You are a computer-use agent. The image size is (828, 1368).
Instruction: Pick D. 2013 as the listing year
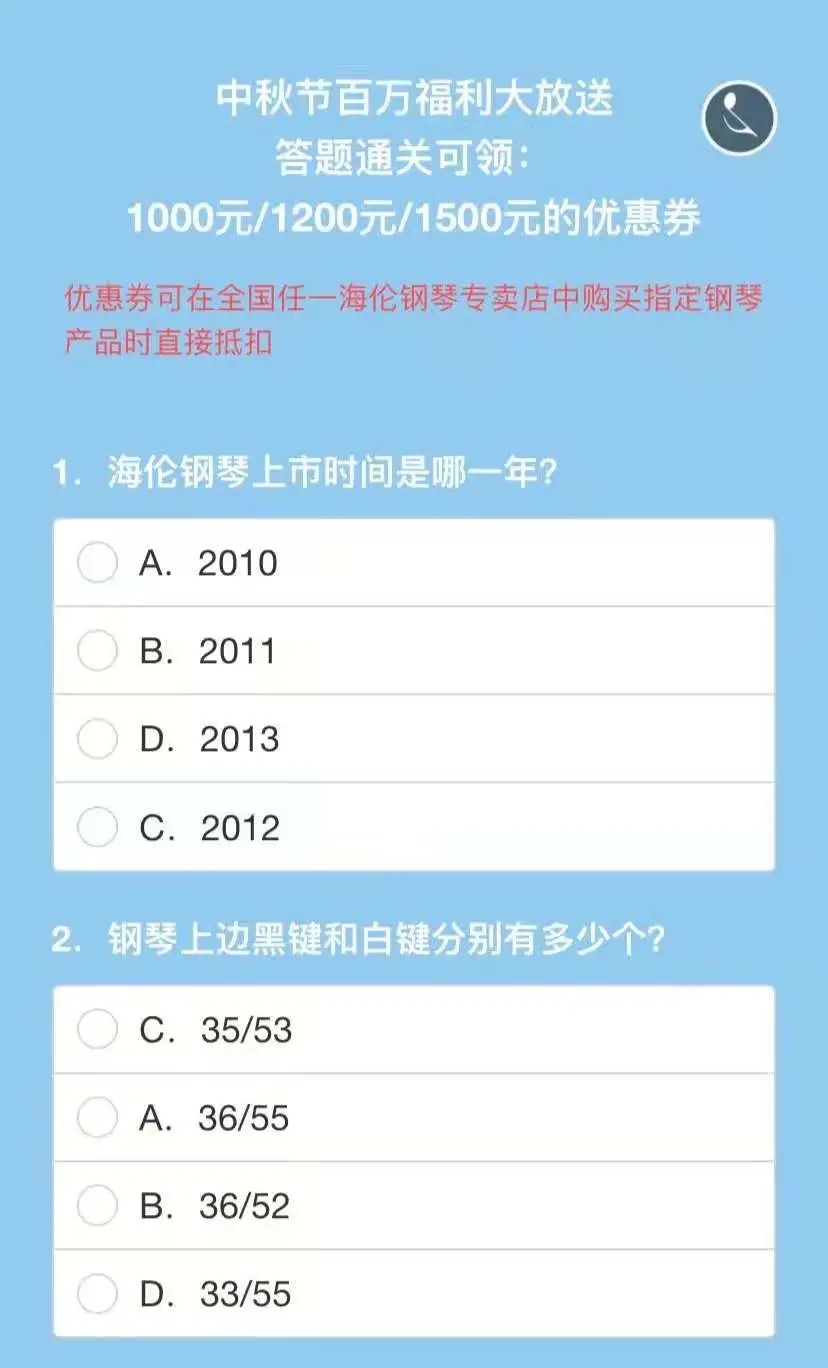(98, 739)
